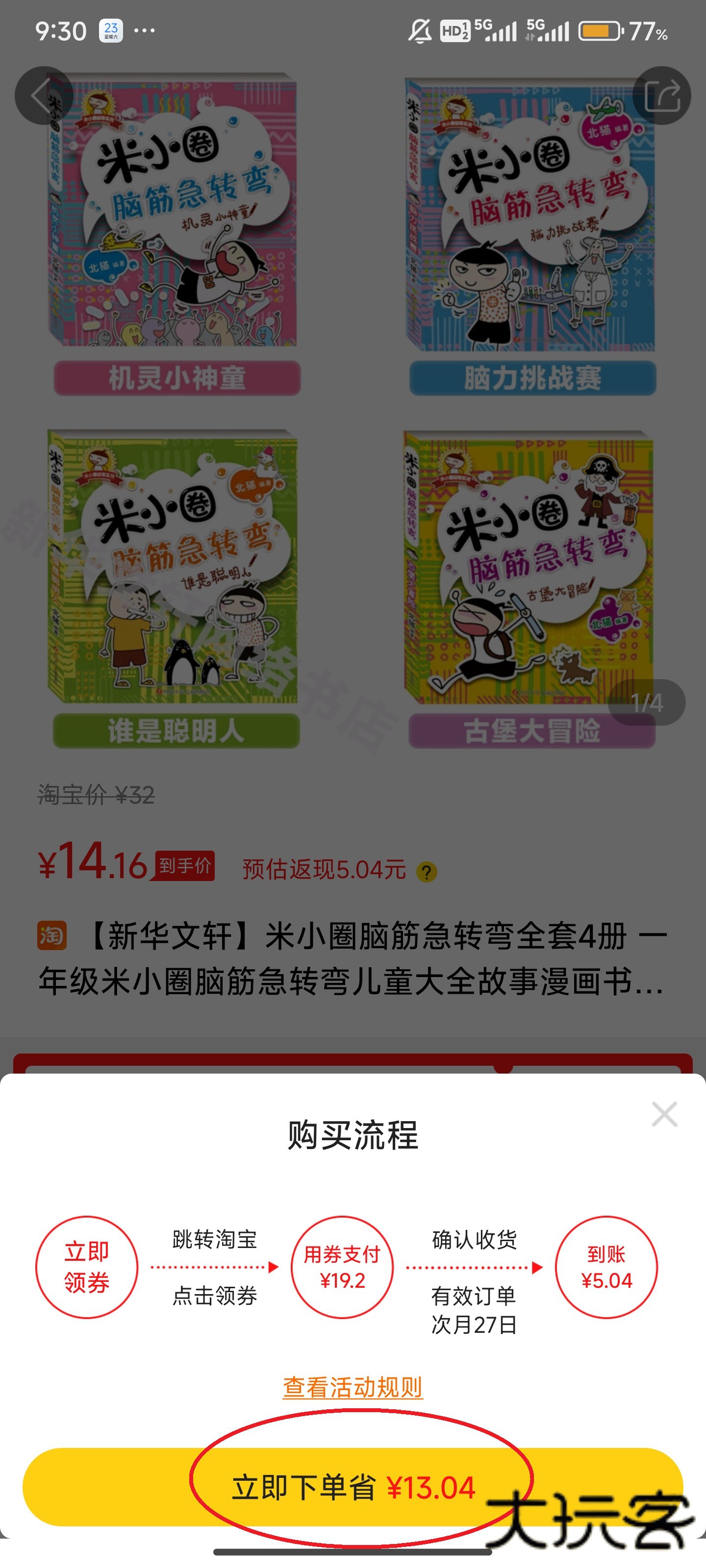706x1568 pixels.
Task: Close the 购买流程 popup
Action: tap(664, 1115)
